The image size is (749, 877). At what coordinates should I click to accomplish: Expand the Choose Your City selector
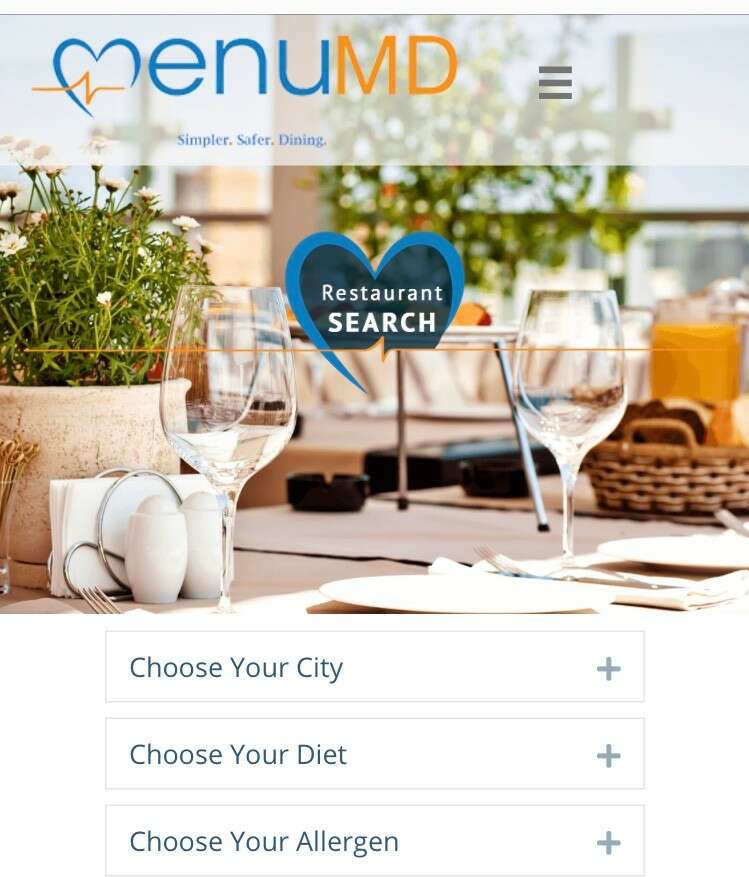[375, 667]
